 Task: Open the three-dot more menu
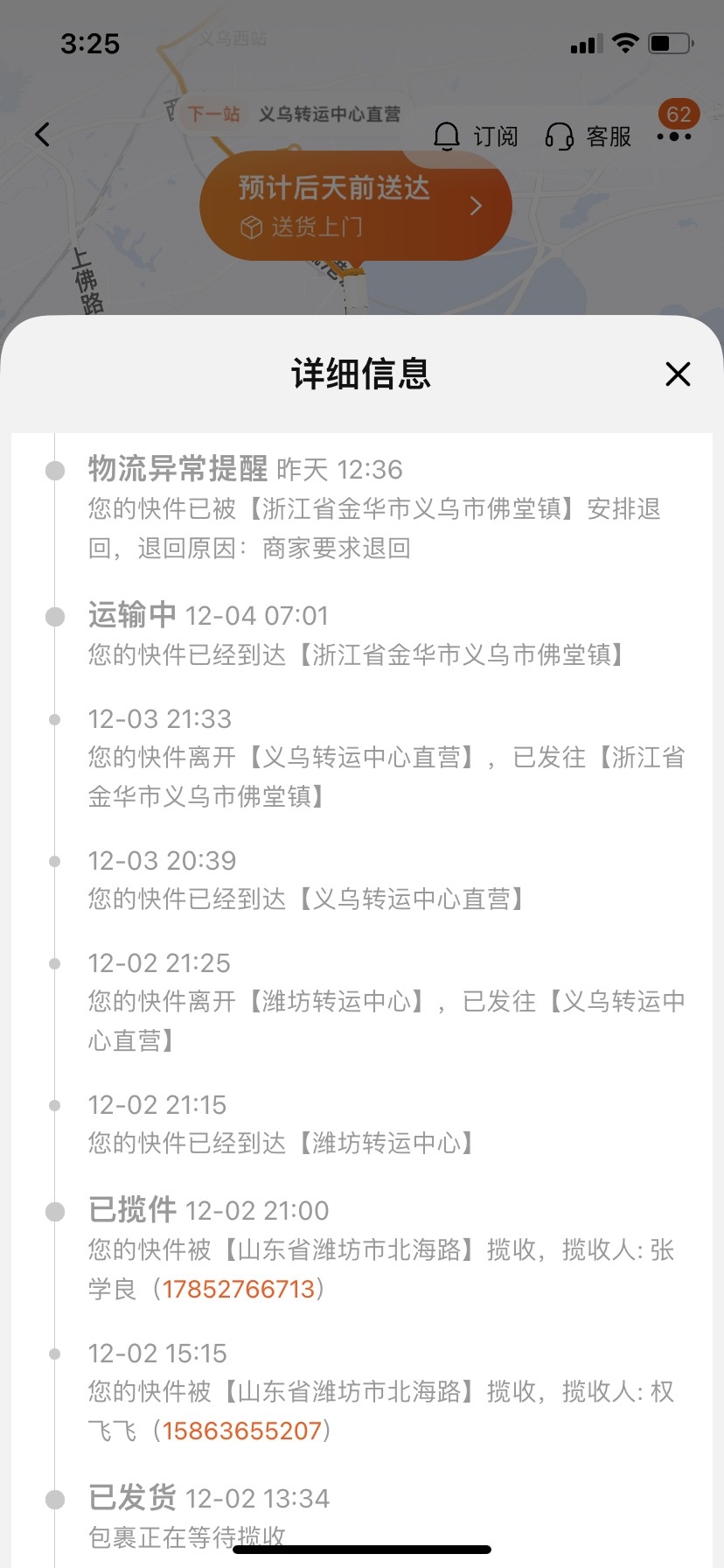(673, 136)
